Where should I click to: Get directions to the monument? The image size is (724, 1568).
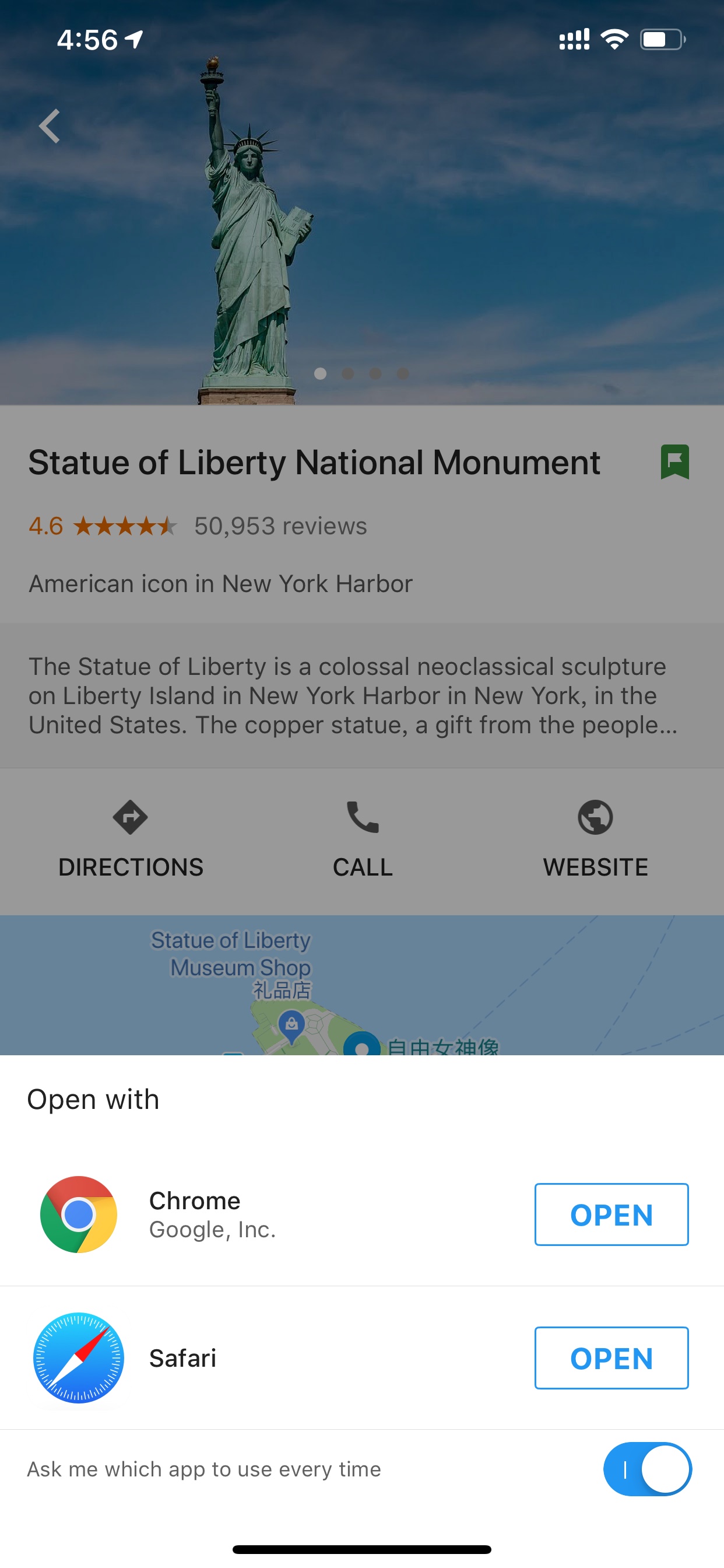[131, 841]
